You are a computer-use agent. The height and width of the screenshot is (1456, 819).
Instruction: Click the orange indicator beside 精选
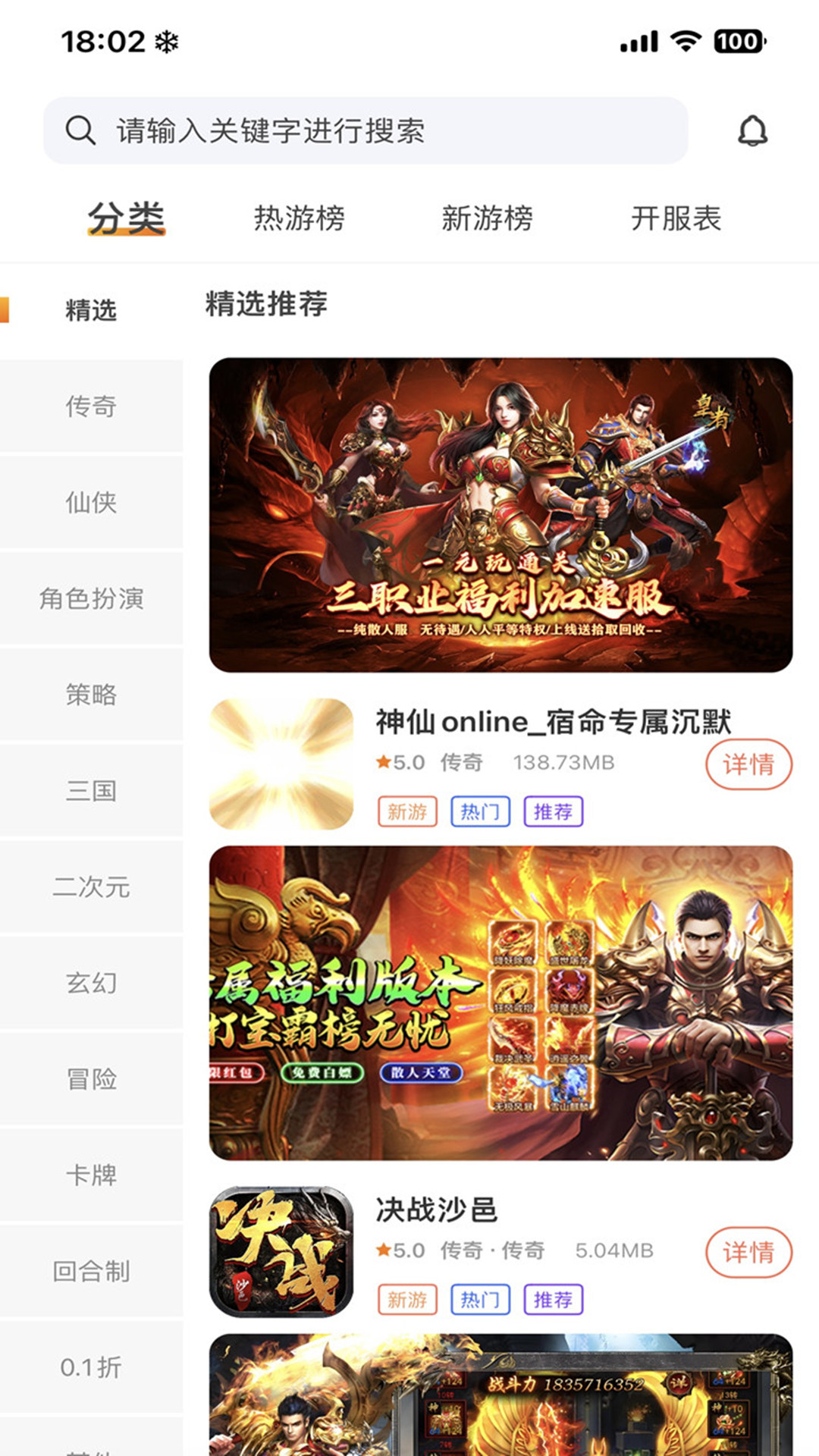(x=6, y=308)
